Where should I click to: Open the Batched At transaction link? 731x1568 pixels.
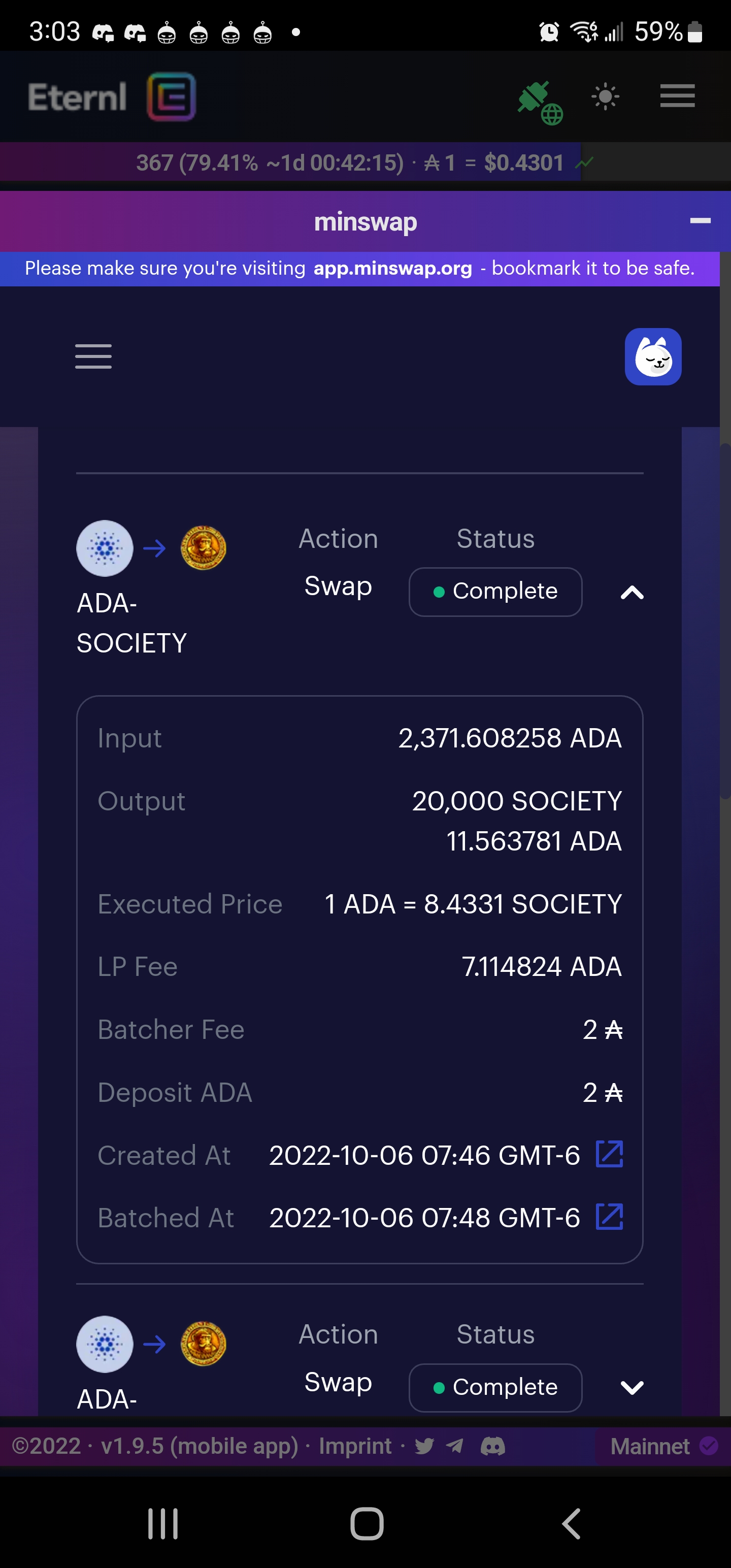click(x=609, y=1218)
